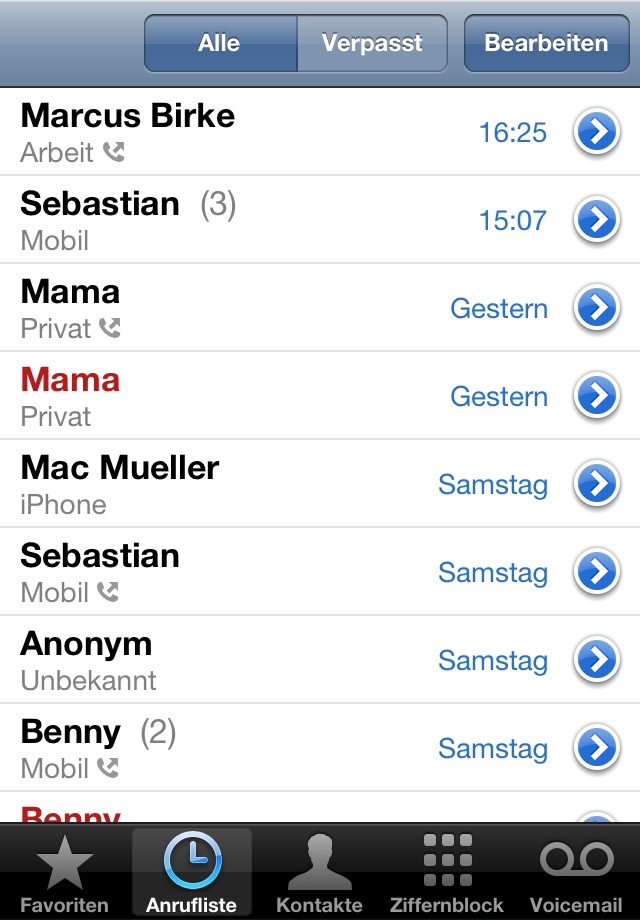Image resolution: width=640 pixels, height=920 pixels.
Task: Tap the Bearbeiten button
Action: [546, 43]
